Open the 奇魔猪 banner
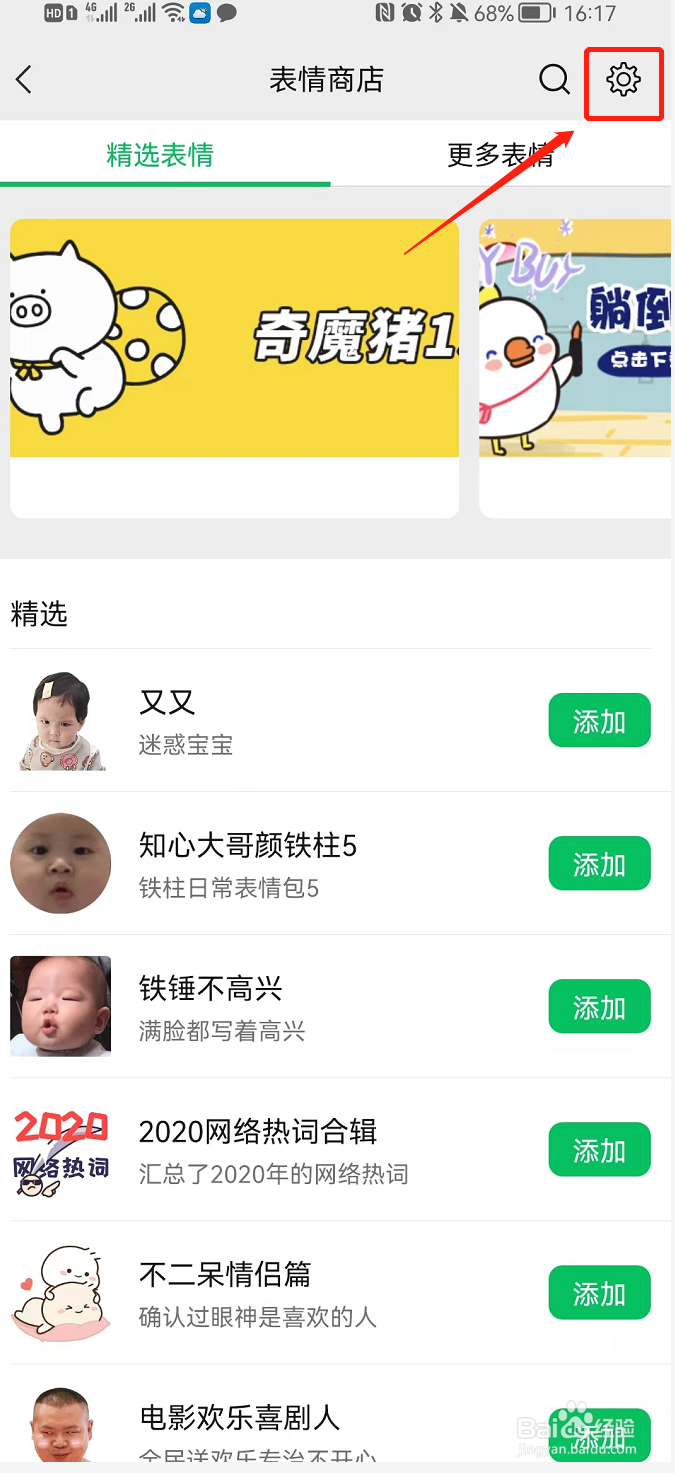Viewport: 675px width, 1473px height. click(234, 340)
